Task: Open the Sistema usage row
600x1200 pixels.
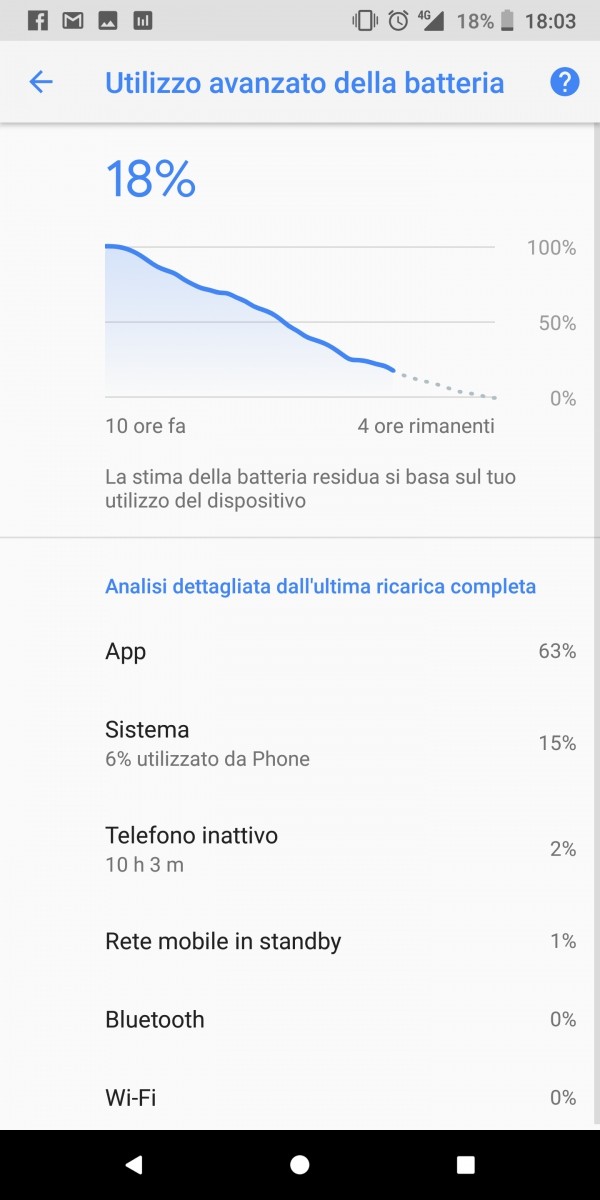Action: pyautogui.click(x=300, y=743)
